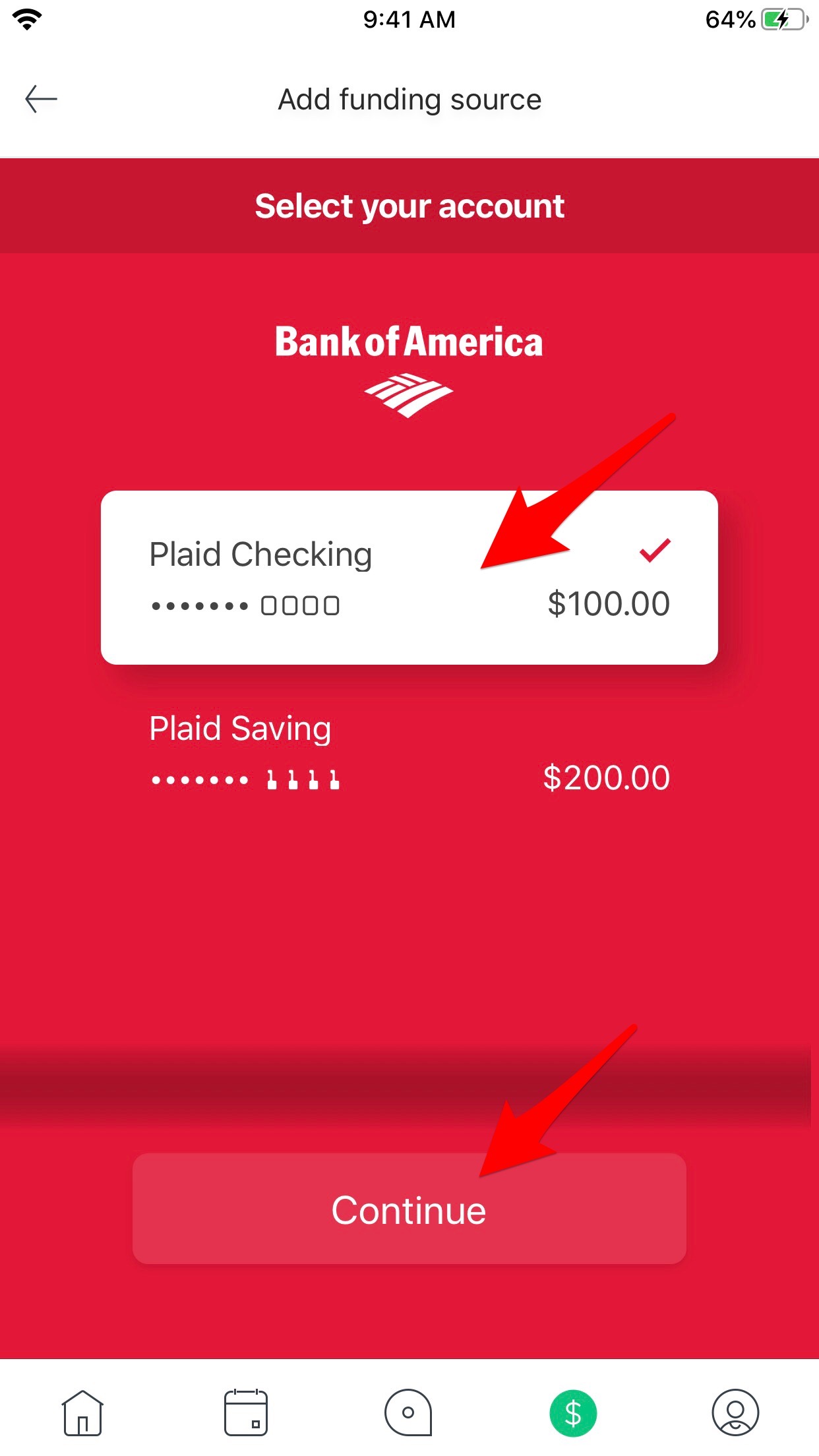This screenshot has height=1456, width=819.
Task: Go back using the arrow icon
Action: tap(41, 100)
